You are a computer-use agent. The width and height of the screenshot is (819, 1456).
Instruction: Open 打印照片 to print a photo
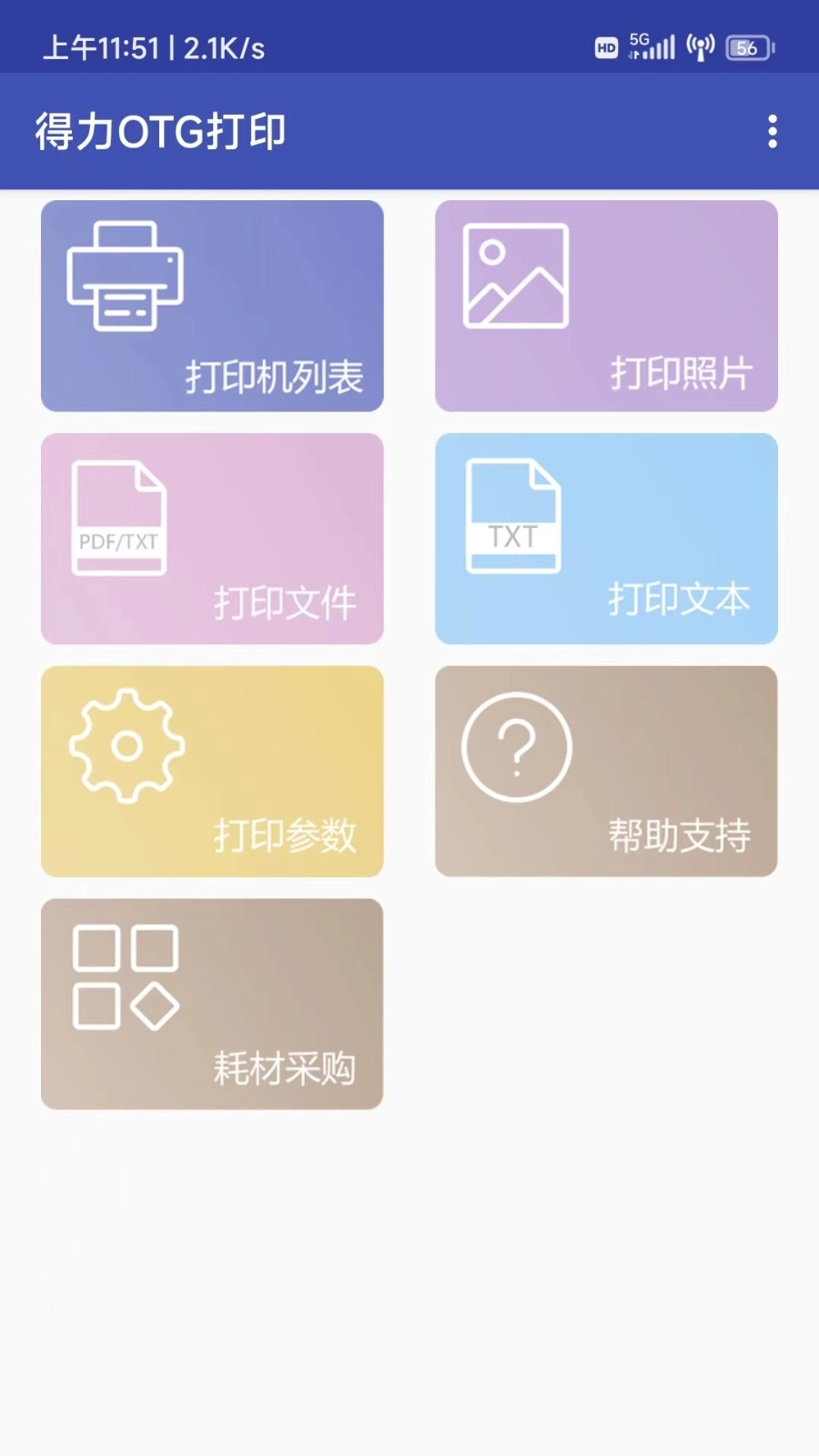(x=605, y=307)
